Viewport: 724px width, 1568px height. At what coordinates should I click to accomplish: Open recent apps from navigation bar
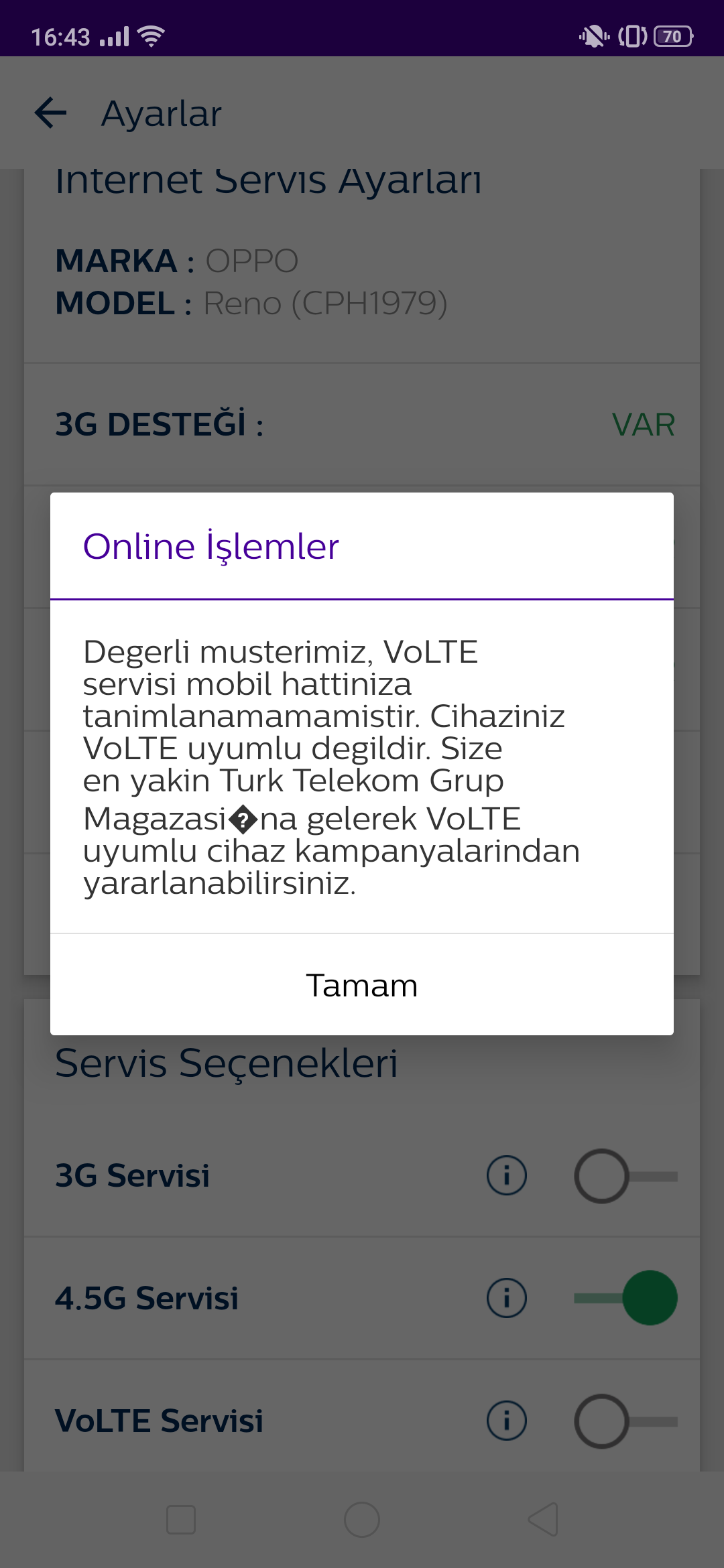181,1520
